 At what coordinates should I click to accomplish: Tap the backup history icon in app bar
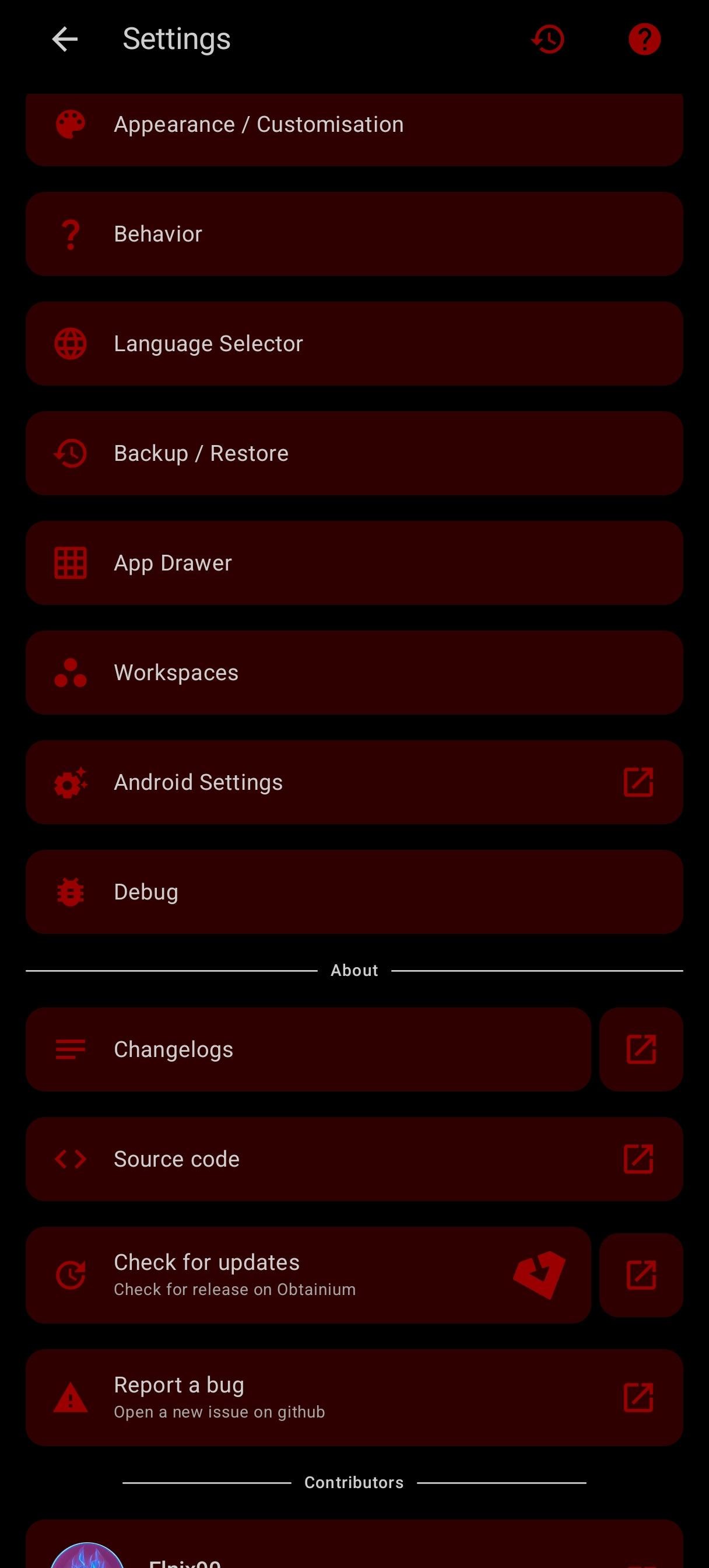pyautogui.click(x=547, y=39)
